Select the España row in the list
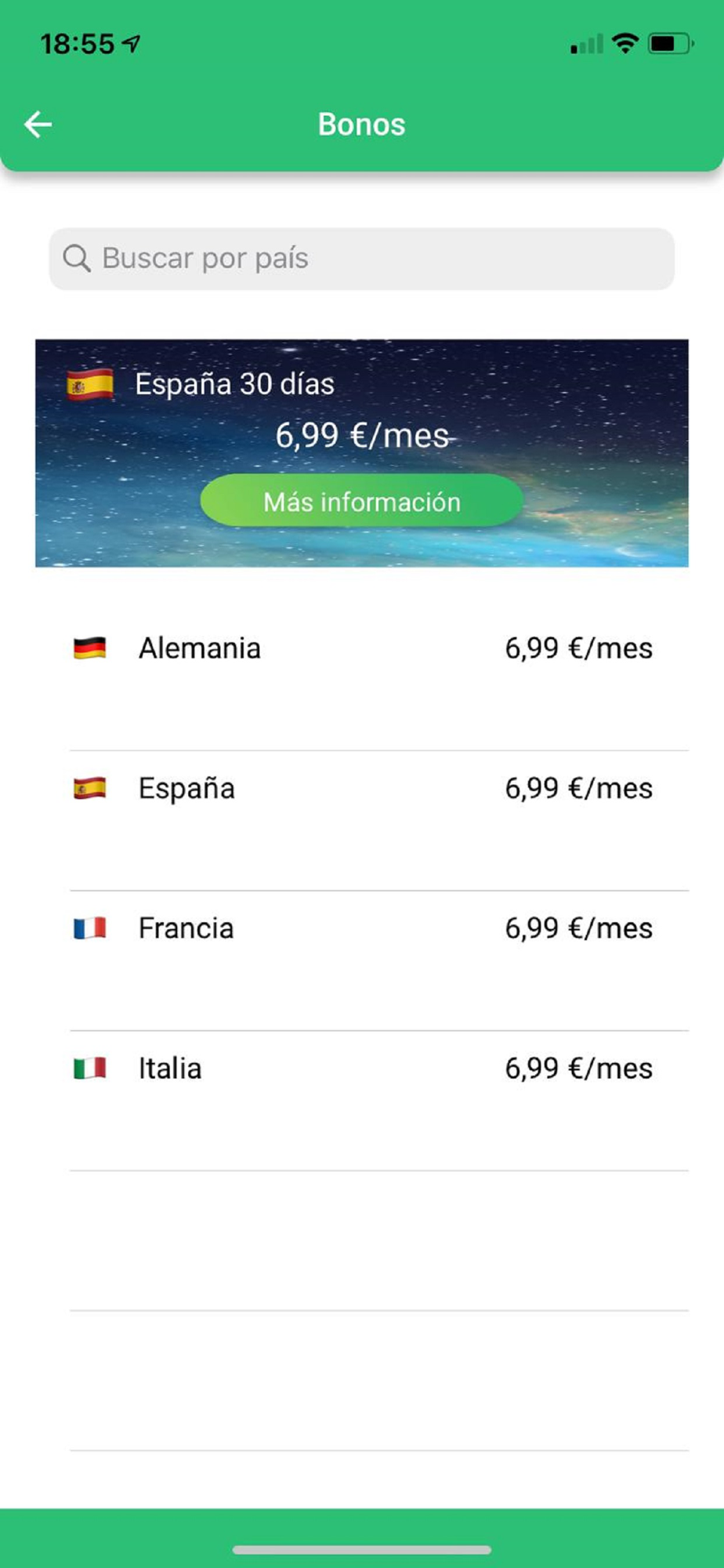 pyautogui.click(x=362, y=821)
